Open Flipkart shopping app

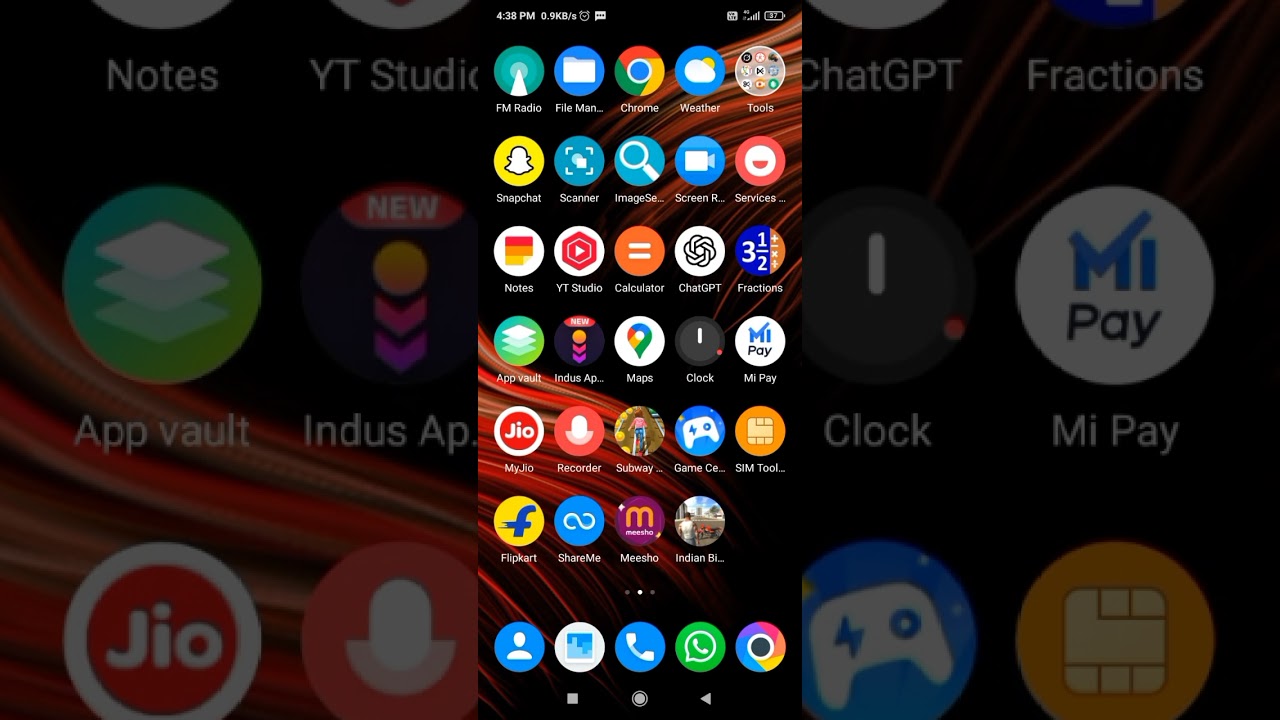519,522
